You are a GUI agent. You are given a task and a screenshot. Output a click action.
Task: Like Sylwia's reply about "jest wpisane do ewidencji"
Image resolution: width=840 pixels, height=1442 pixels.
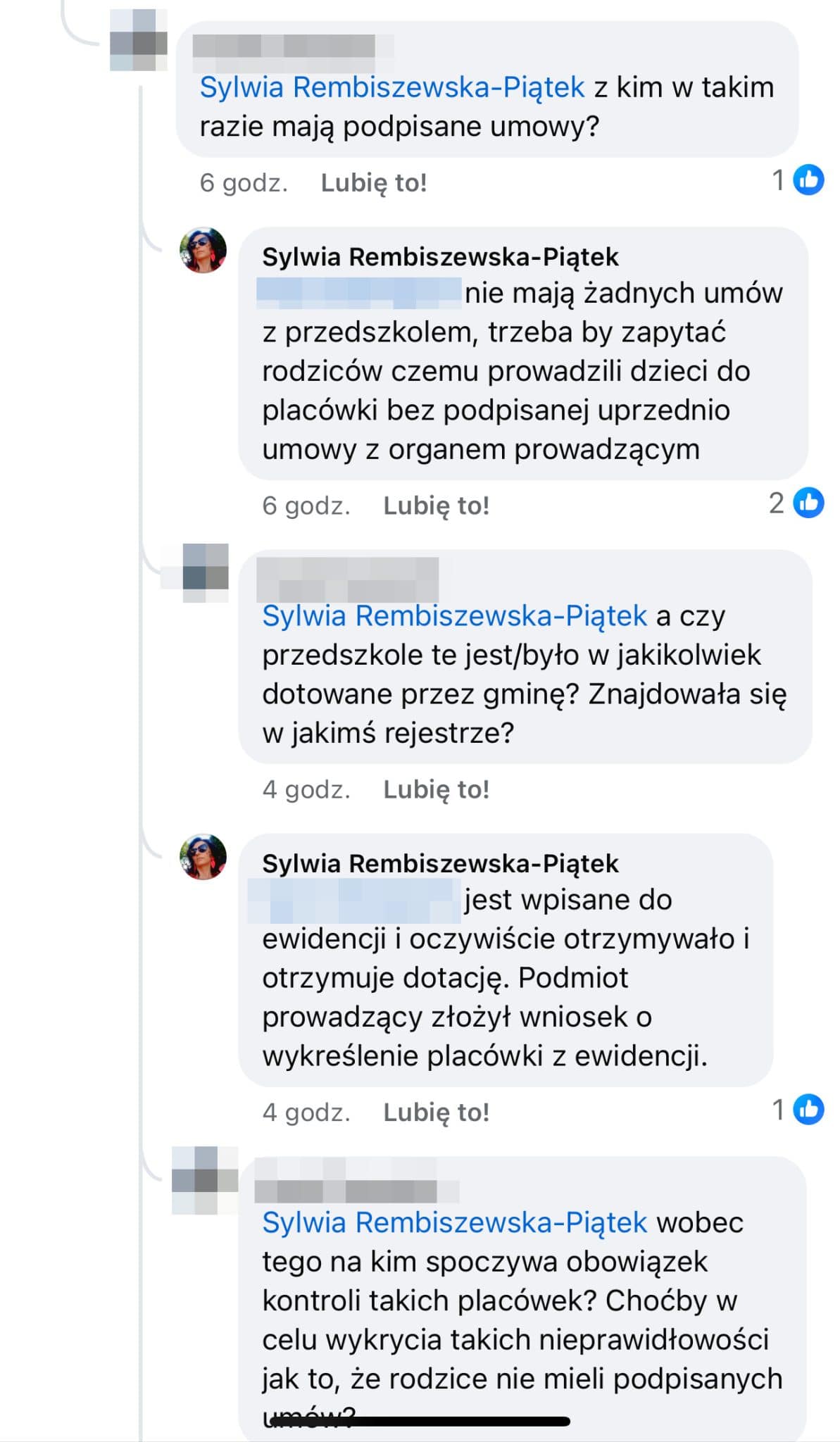coord(436,1112)
